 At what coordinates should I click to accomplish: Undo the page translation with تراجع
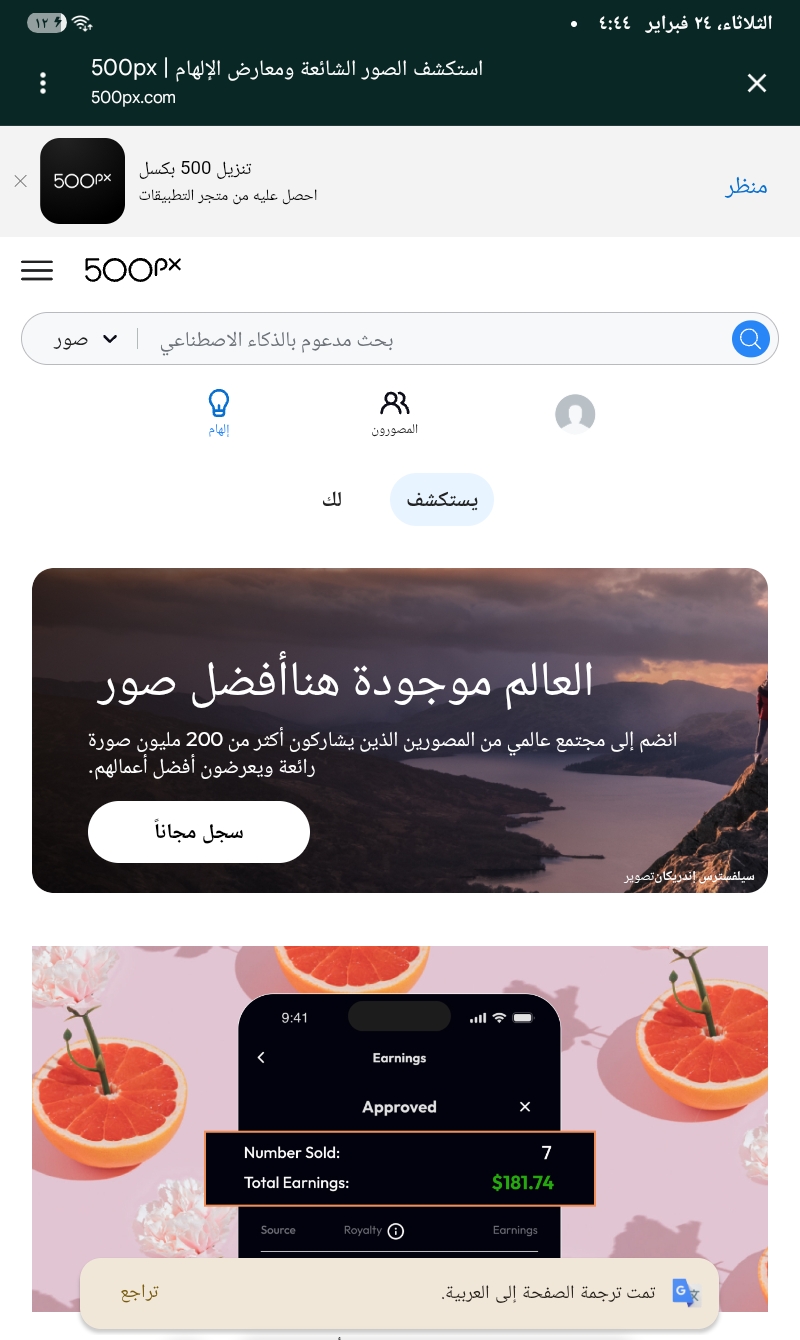[x=140, y=1293]
